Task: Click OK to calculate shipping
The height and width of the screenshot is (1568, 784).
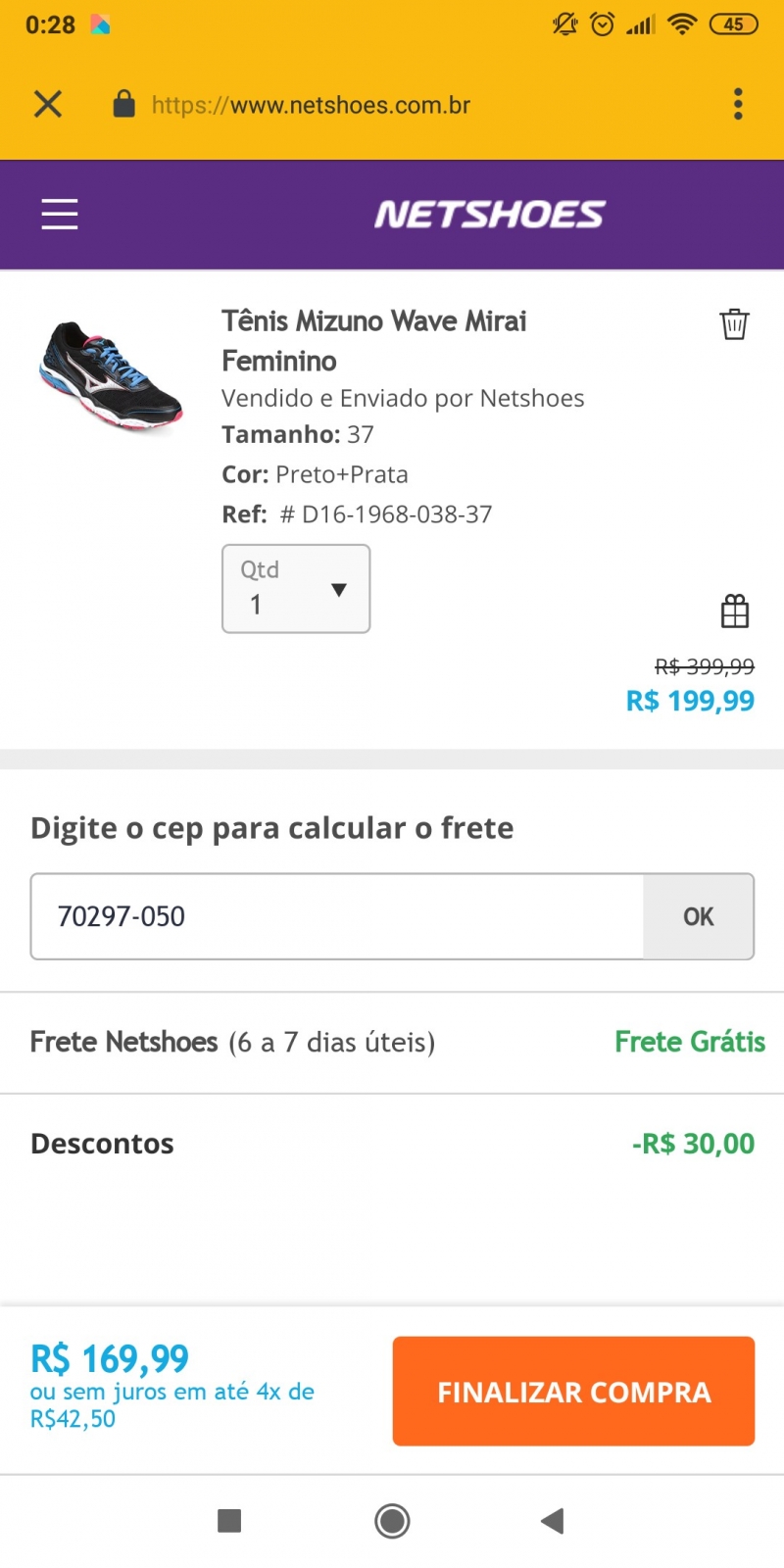Action: pyautogui.click(x=698, y=916)
